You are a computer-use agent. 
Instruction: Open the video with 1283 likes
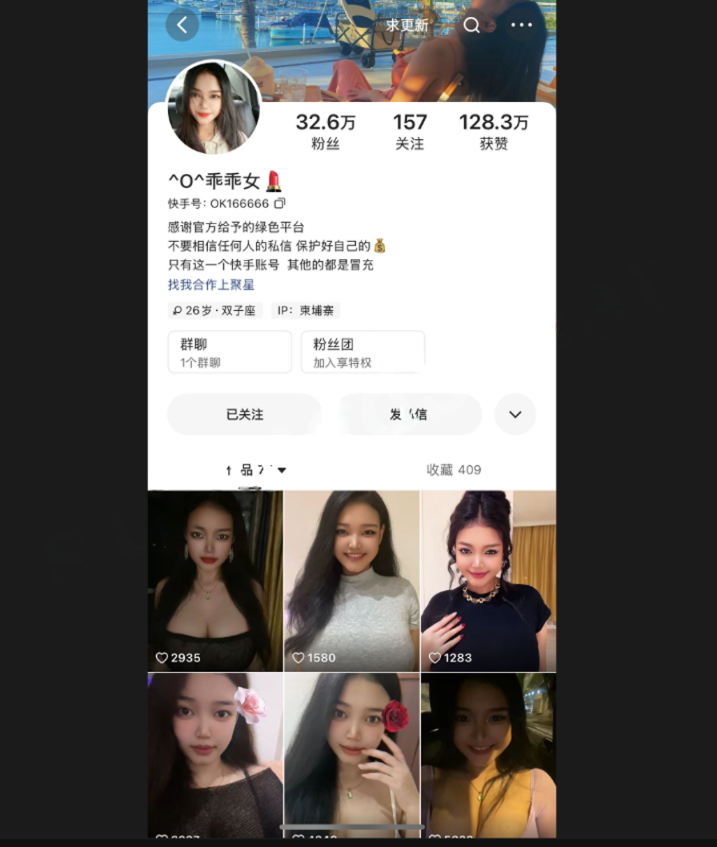coord(488,580)
